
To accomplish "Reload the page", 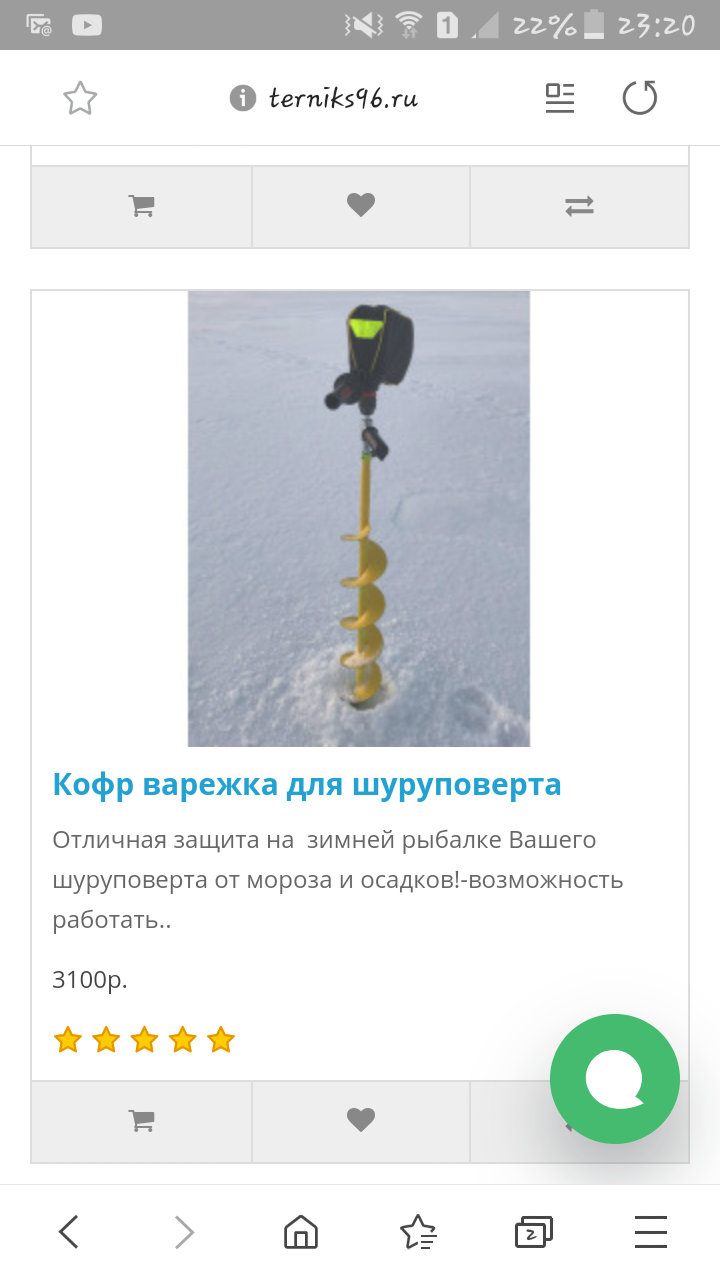I will coord(640,98).
